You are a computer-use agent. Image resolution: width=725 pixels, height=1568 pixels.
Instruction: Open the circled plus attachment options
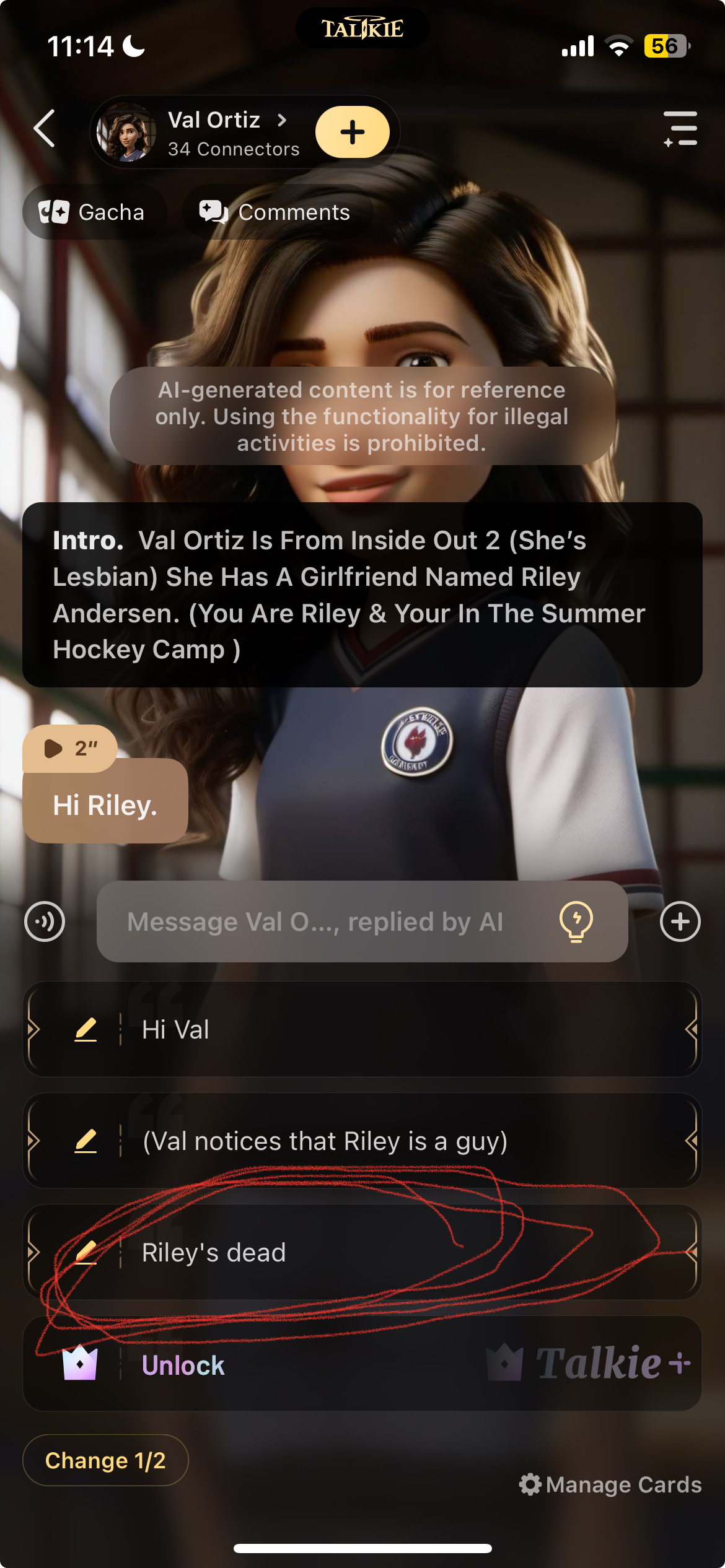[x=680, y=921]
